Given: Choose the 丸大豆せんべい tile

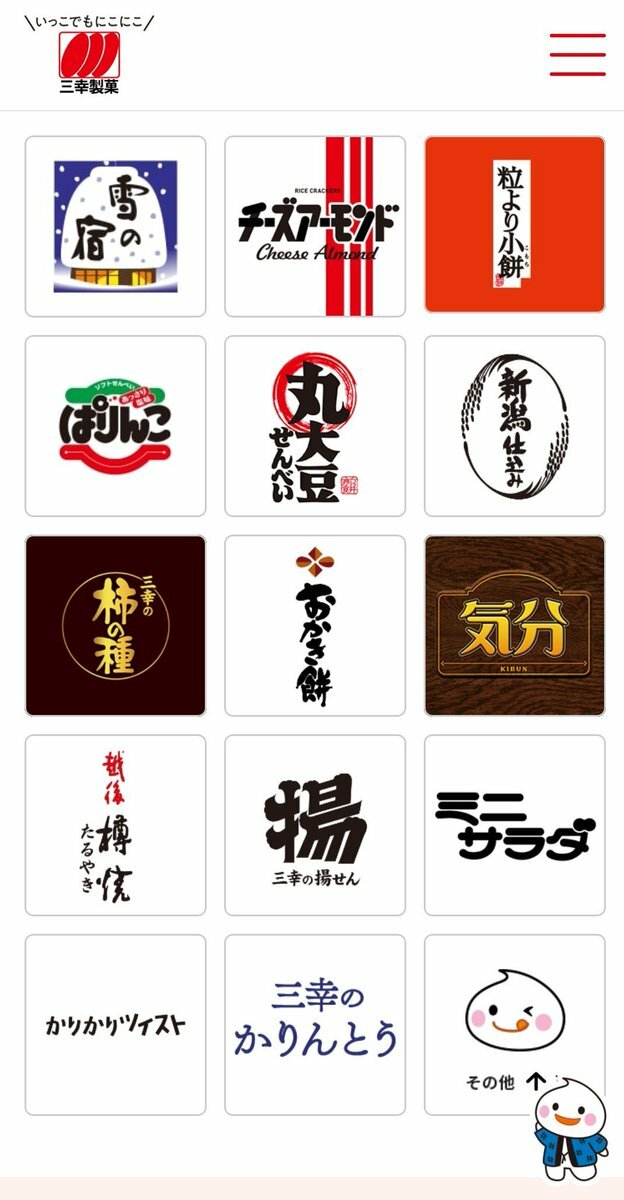Looking at the screenshot, I should (315, 426).
